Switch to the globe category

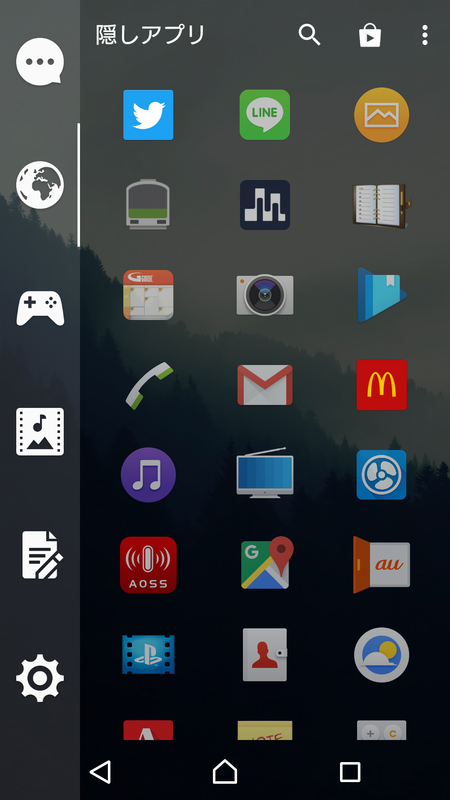[x=40, y=185]
